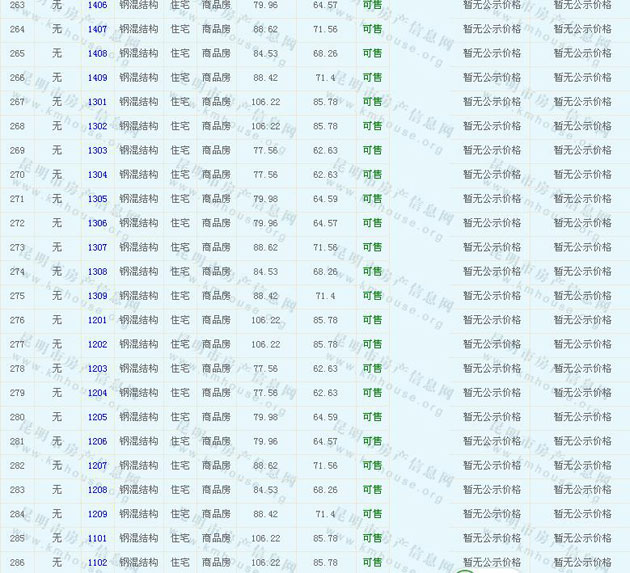Open unit 1306 details

(x=97, y=223)
